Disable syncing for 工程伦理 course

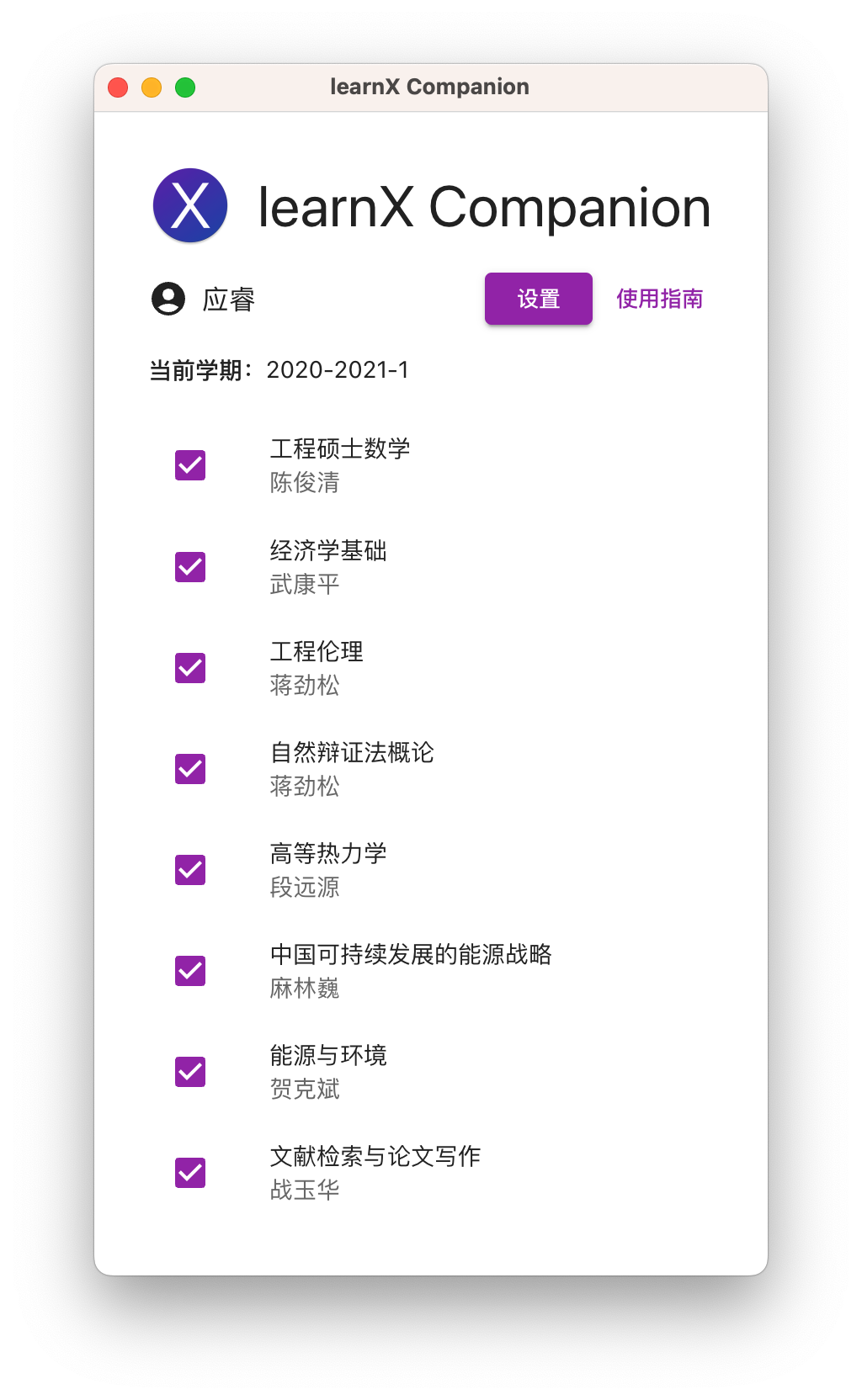[x=189, y=668]
